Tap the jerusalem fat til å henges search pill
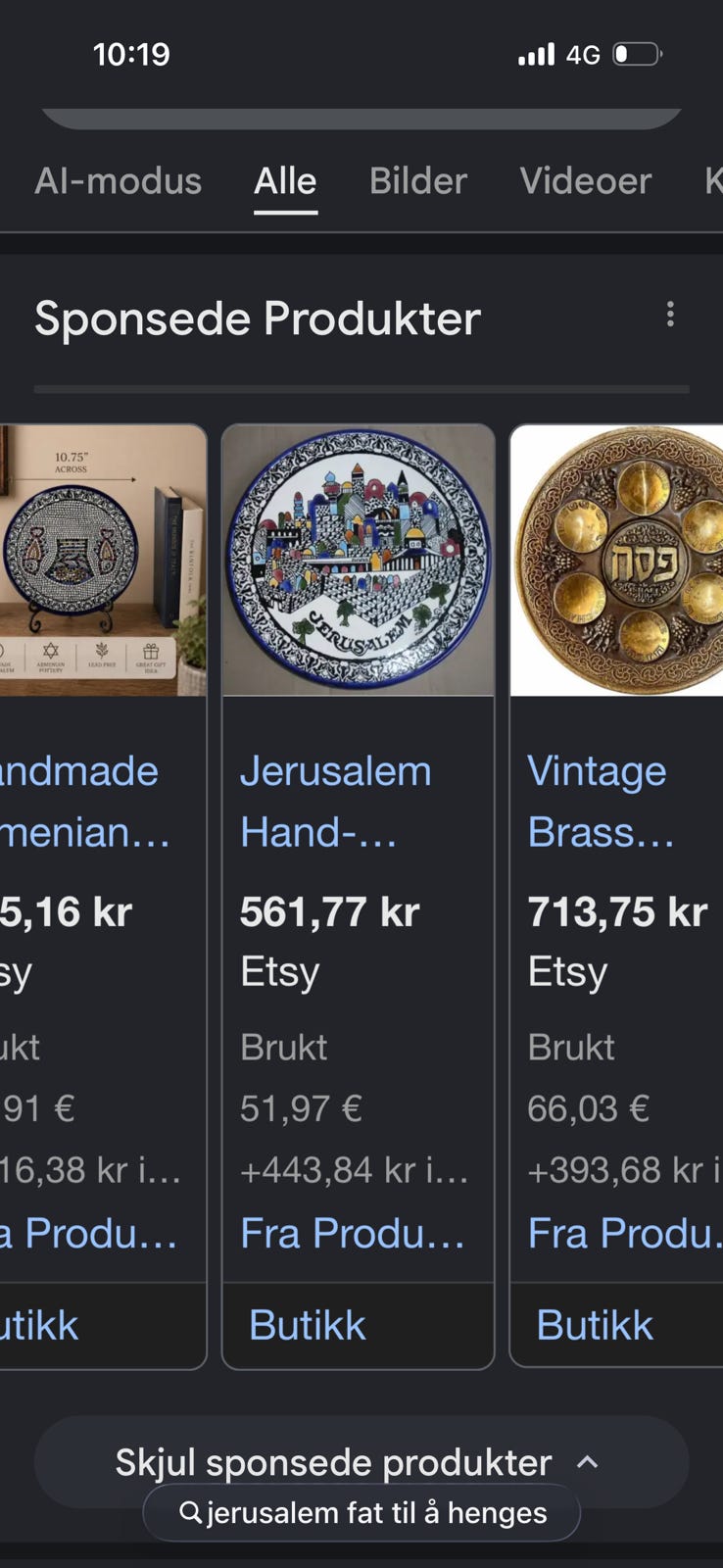 click(x=361, y=1513)
